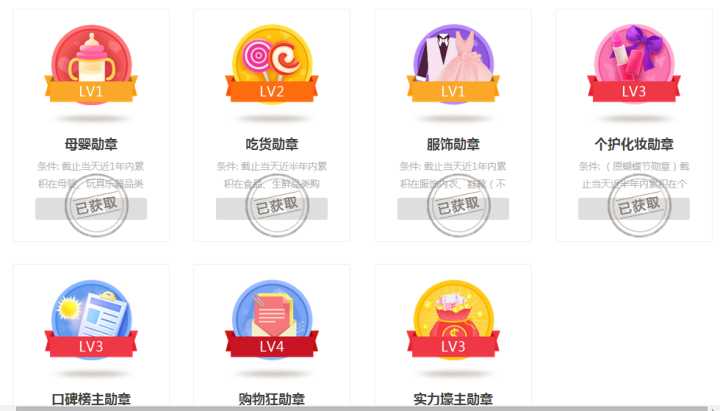Tap 已获取 button under 服饰勋章
Viewport: 720px width, 411px height.
point(453,208)
